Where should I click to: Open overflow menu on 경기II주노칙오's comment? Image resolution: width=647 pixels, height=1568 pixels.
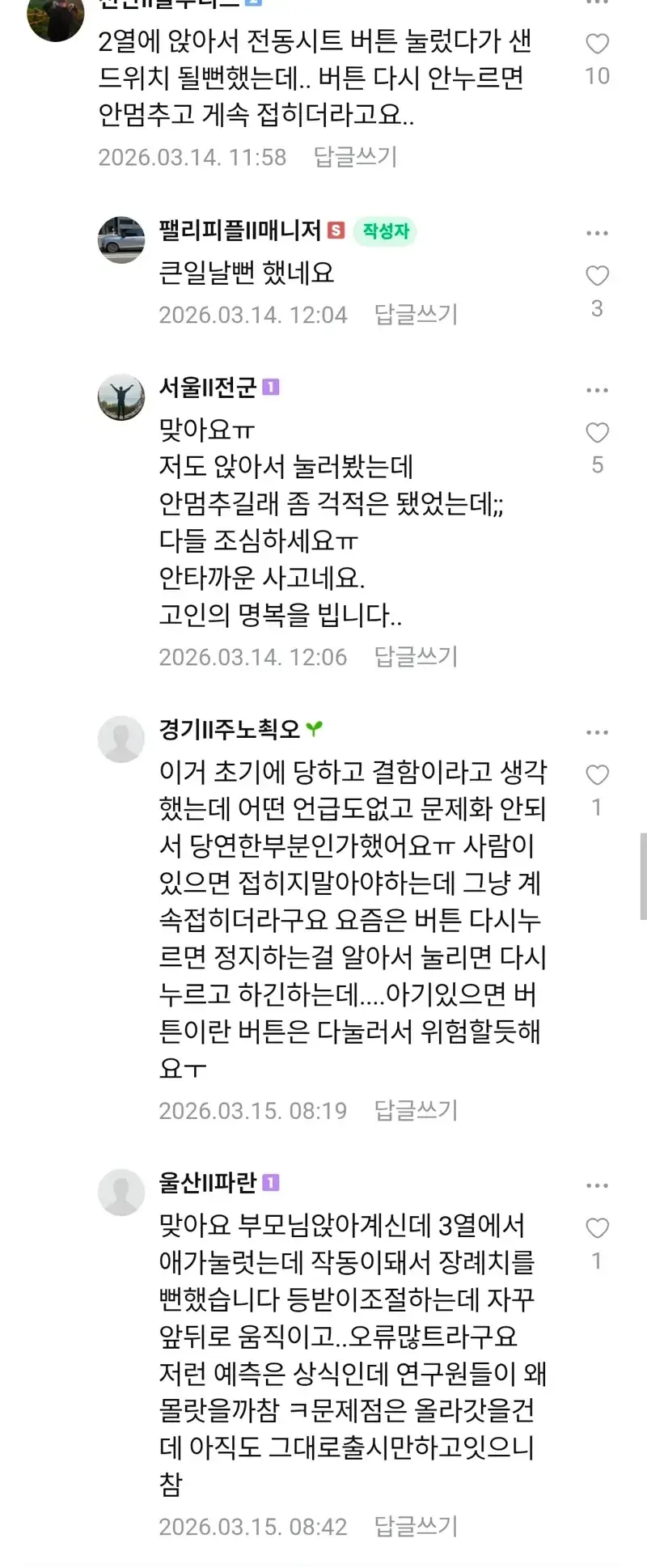click(597, 732)
